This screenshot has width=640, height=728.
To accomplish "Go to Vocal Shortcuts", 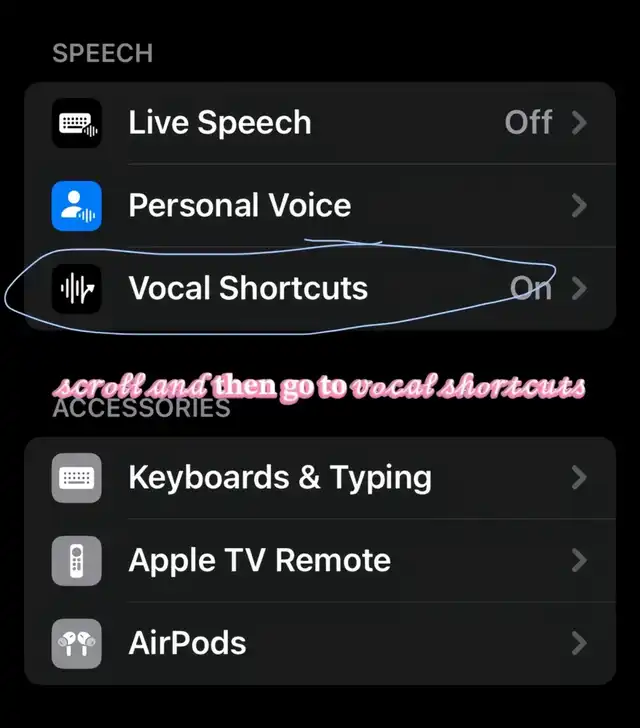I will [320, 289].
